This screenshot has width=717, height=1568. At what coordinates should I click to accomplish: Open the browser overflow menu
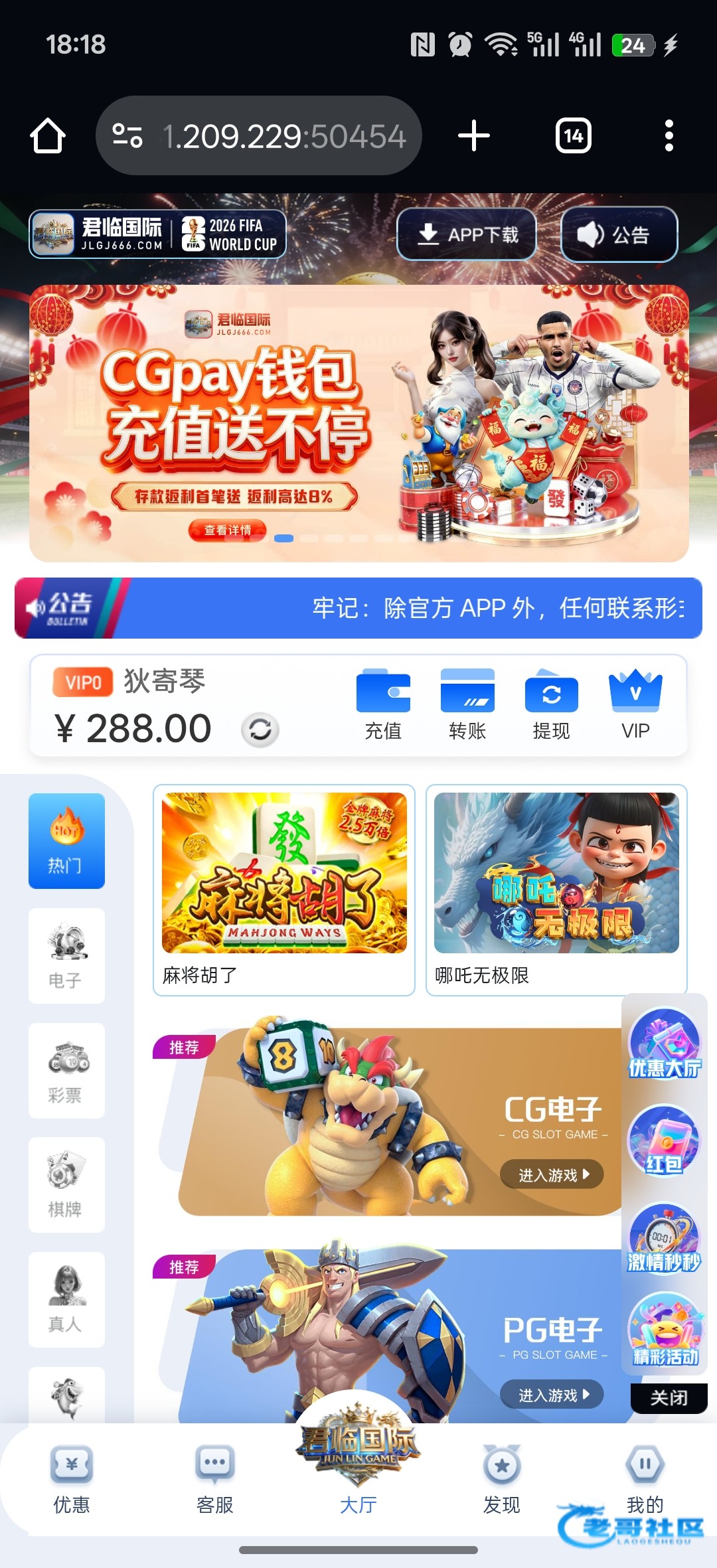coord(669,136)
